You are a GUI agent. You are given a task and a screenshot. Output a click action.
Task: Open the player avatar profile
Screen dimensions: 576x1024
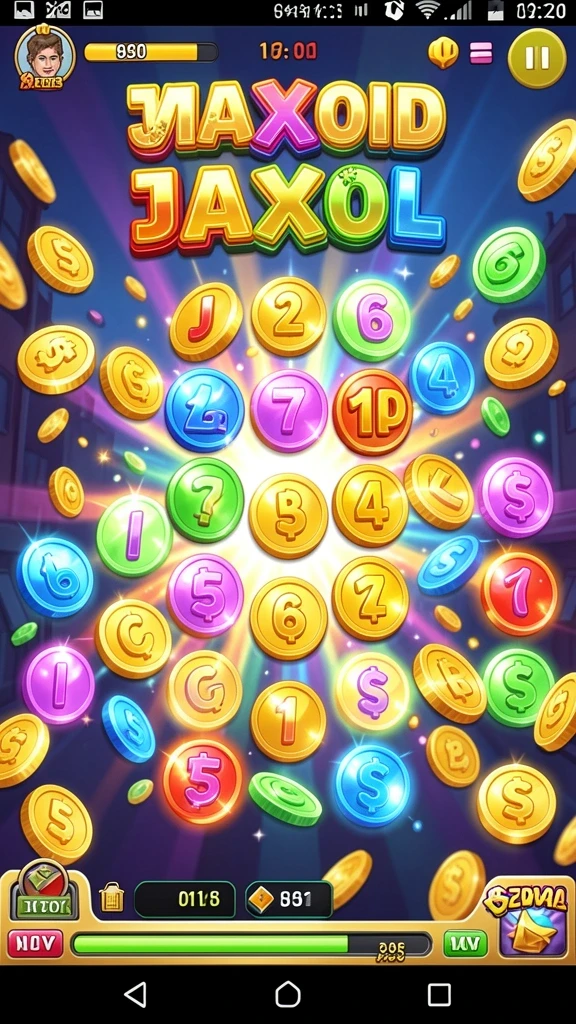(44, 57)
